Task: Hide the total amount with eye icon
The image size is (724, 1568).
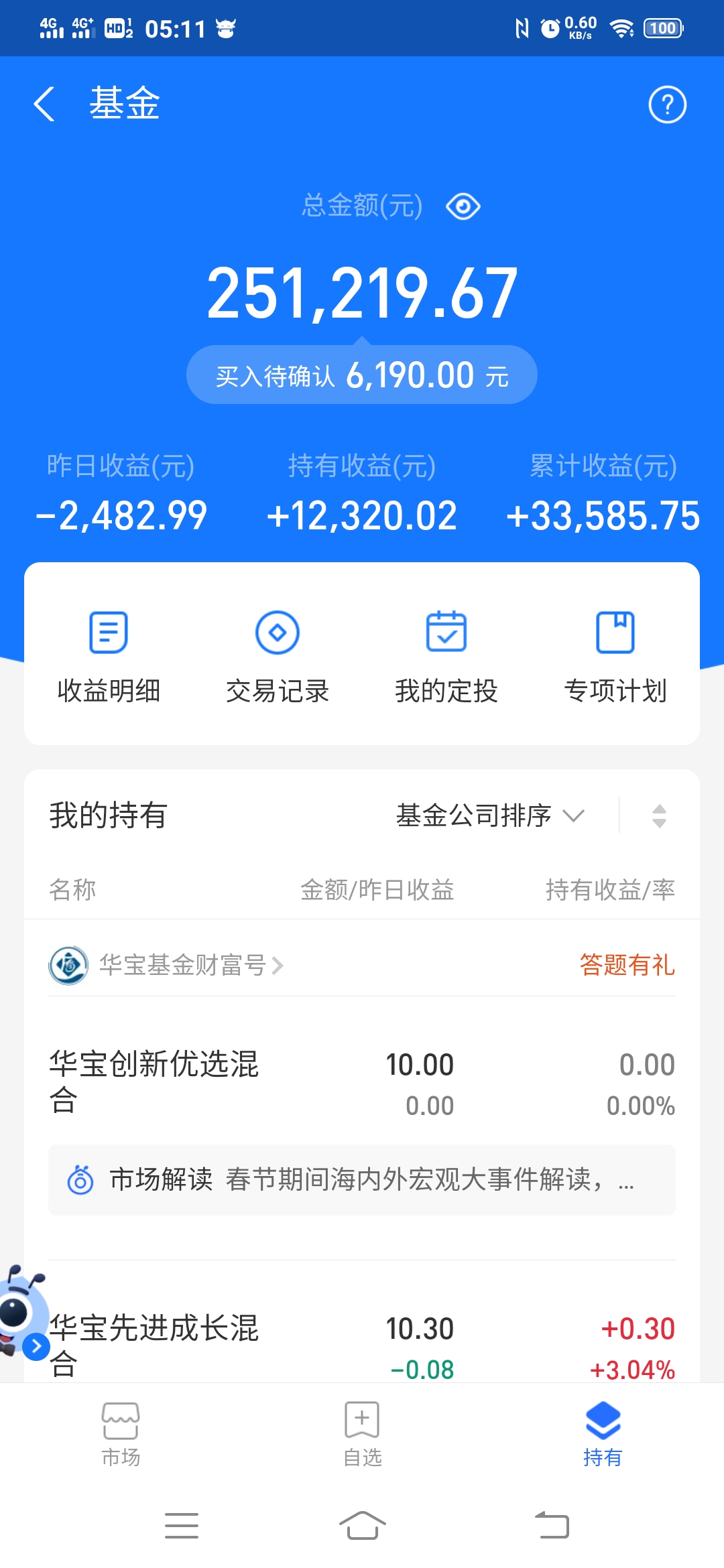Action: [x=463, y=206]
